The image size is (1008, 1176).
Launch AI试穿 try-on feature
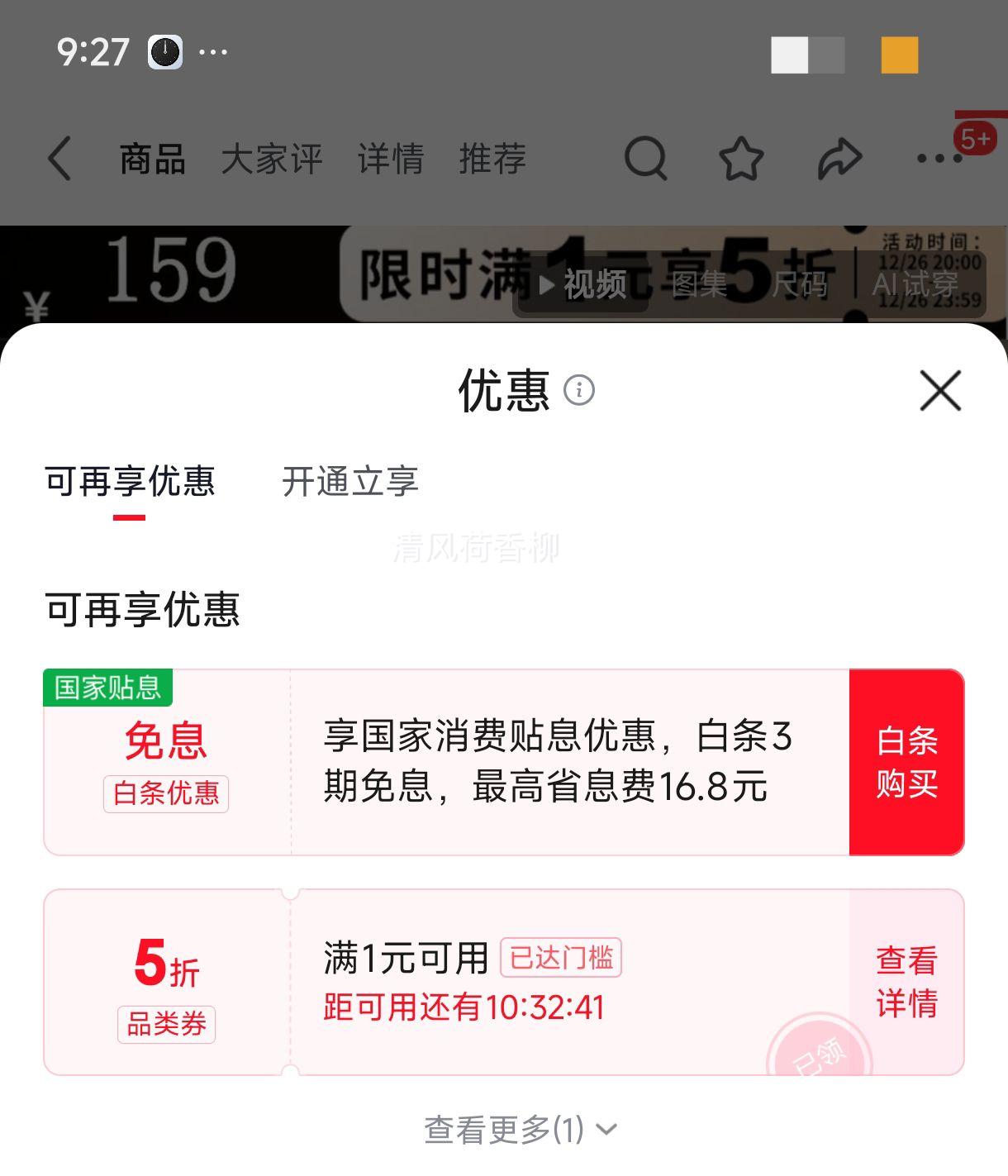[914, 284]
